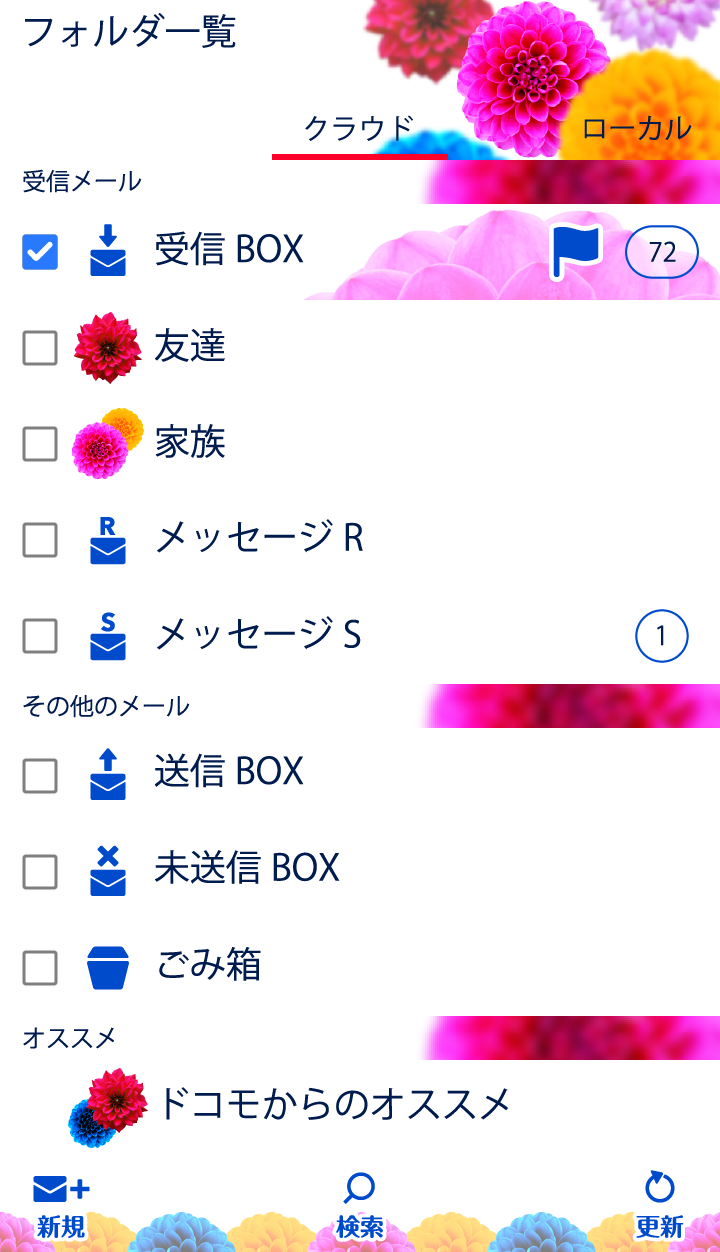
Task: Open the ごみ箱 trash folder
Action: click(x=209, y=966)
